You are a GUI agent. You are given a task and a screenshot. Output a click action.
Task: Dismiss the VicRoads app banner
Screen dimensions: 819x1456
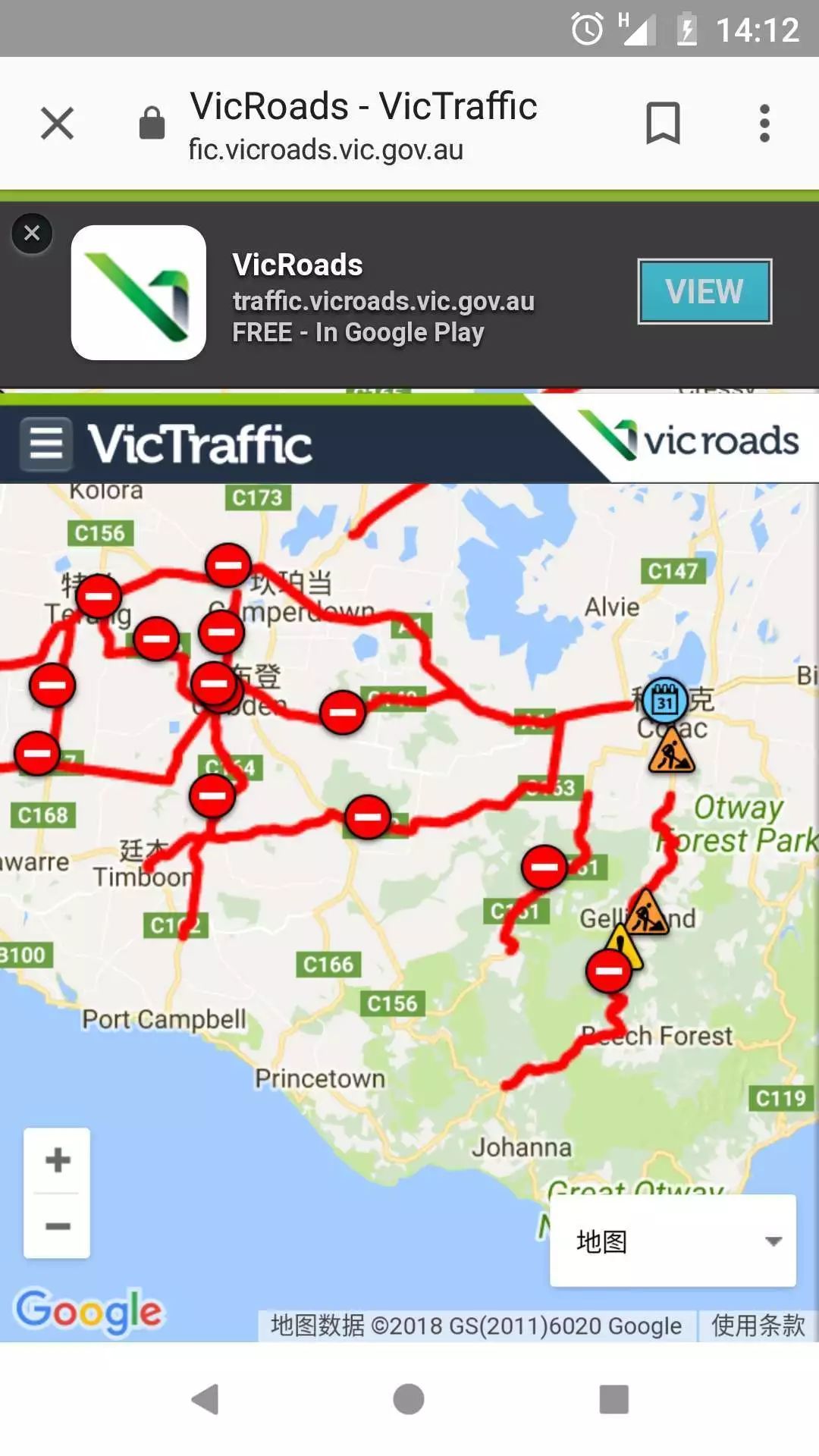pos(32,233)
